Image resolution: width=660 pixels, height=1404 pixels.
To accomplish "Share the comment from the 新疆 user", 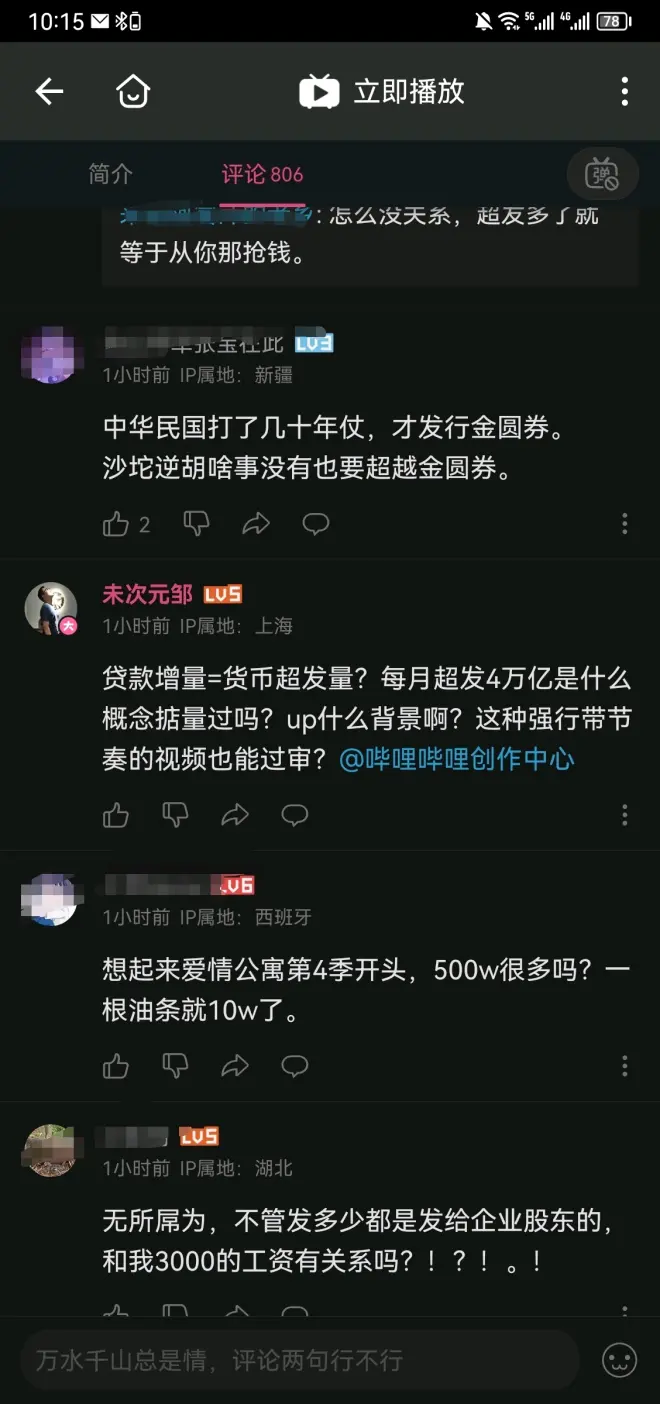I will point(256,524).
